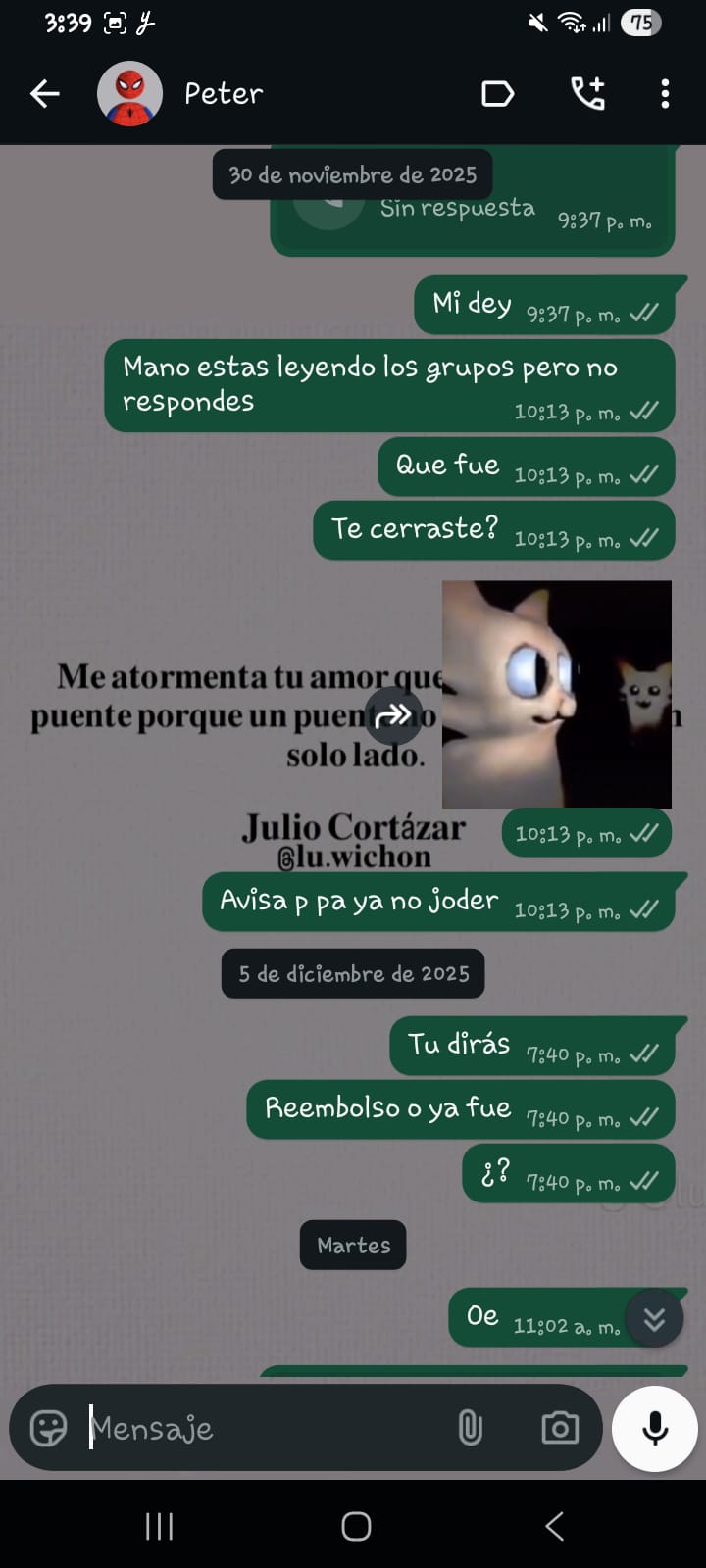Forward the cat sticker message
The image size is (706, 1568).
[393, 716]
